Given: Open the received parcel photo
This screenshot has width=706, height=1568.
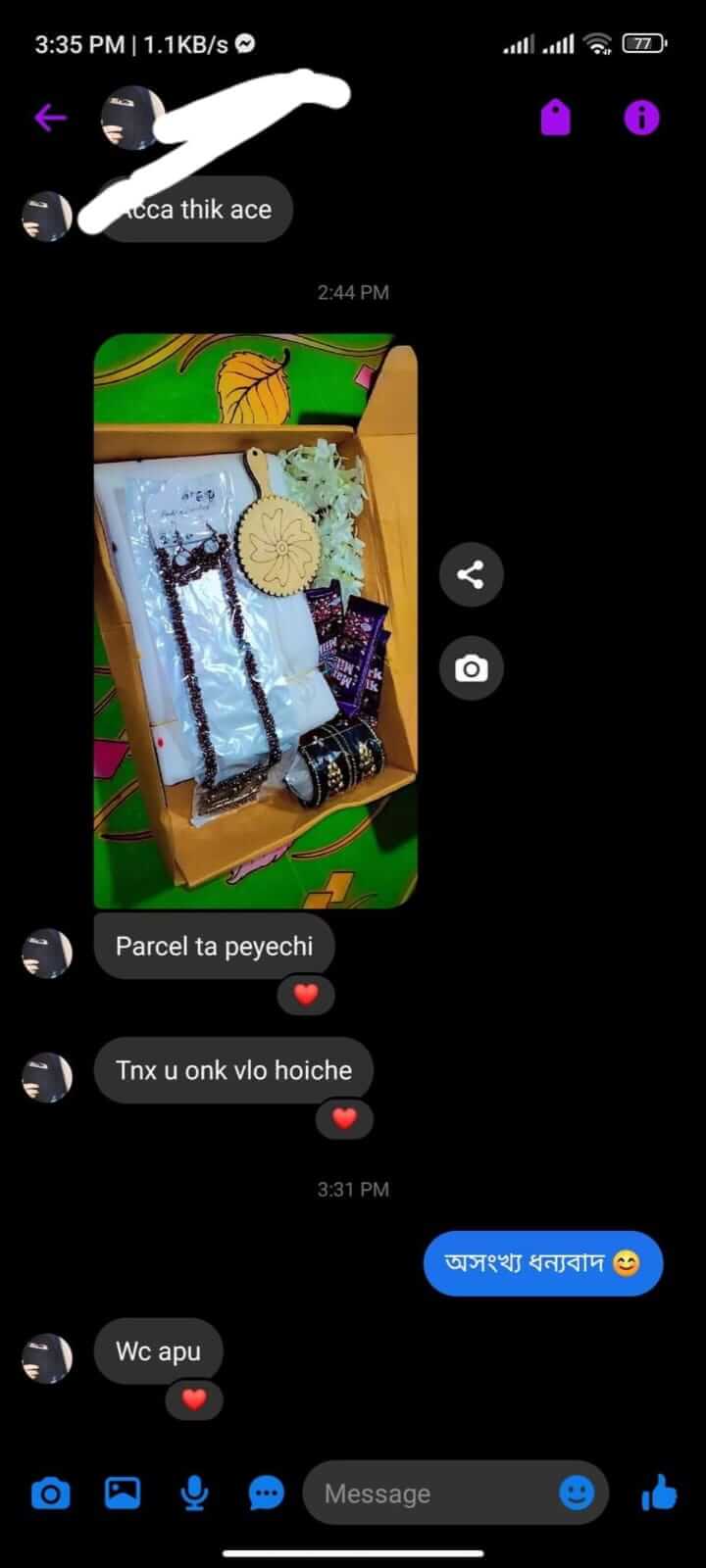Looking at the screenshot, I should [x=255, y=620].
